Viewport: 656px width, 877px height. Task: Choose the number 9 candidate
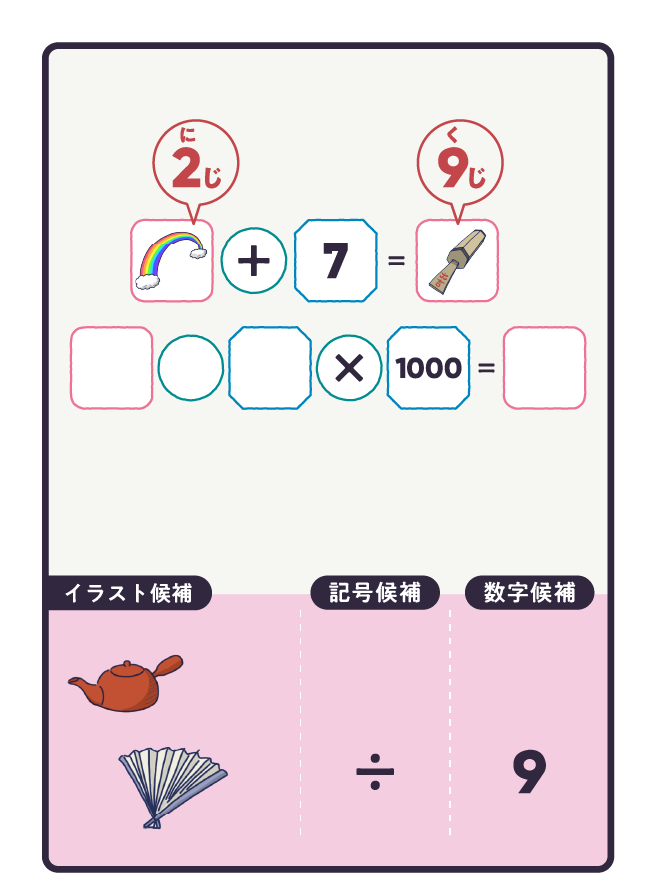click(x=529, y=772)
